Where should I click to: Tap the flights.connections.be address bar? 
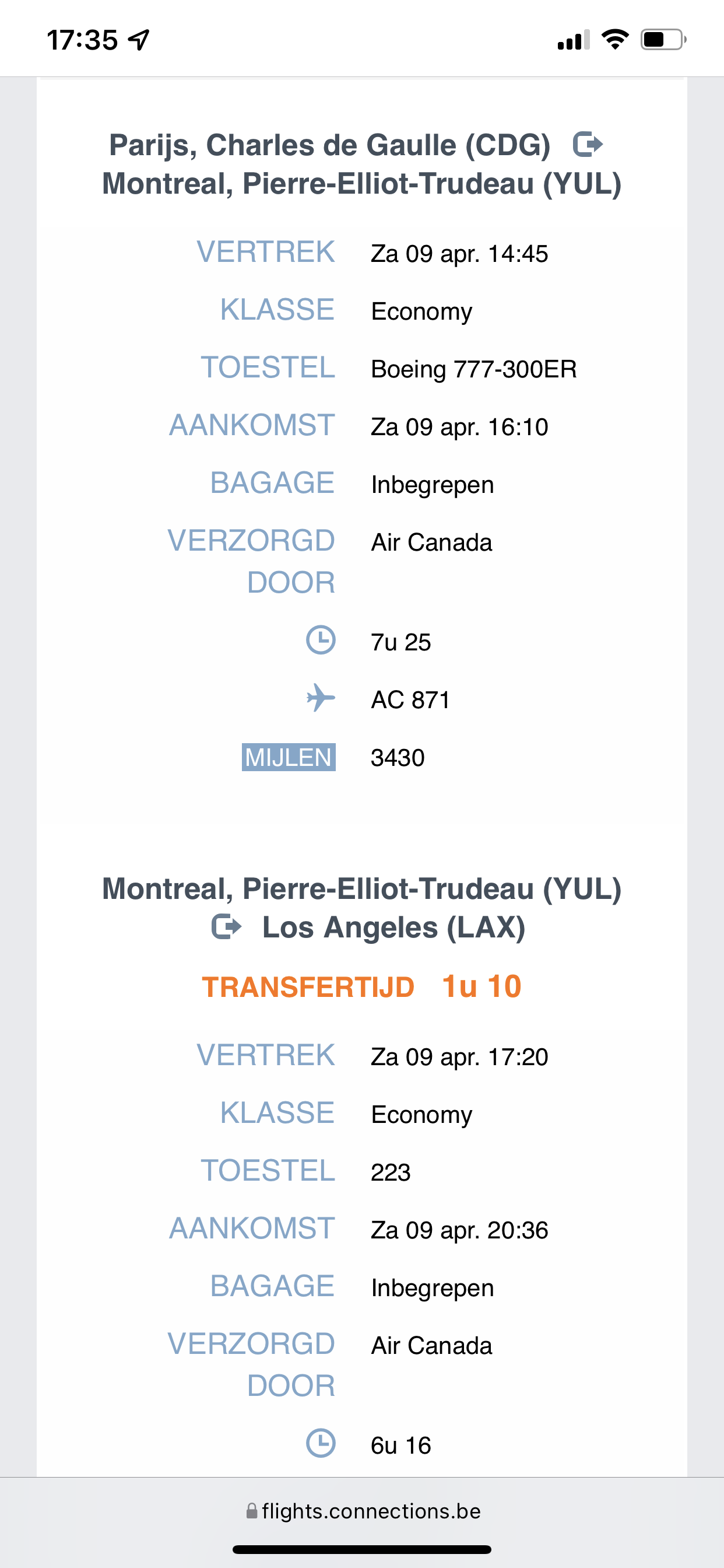tap(363, 1511)
